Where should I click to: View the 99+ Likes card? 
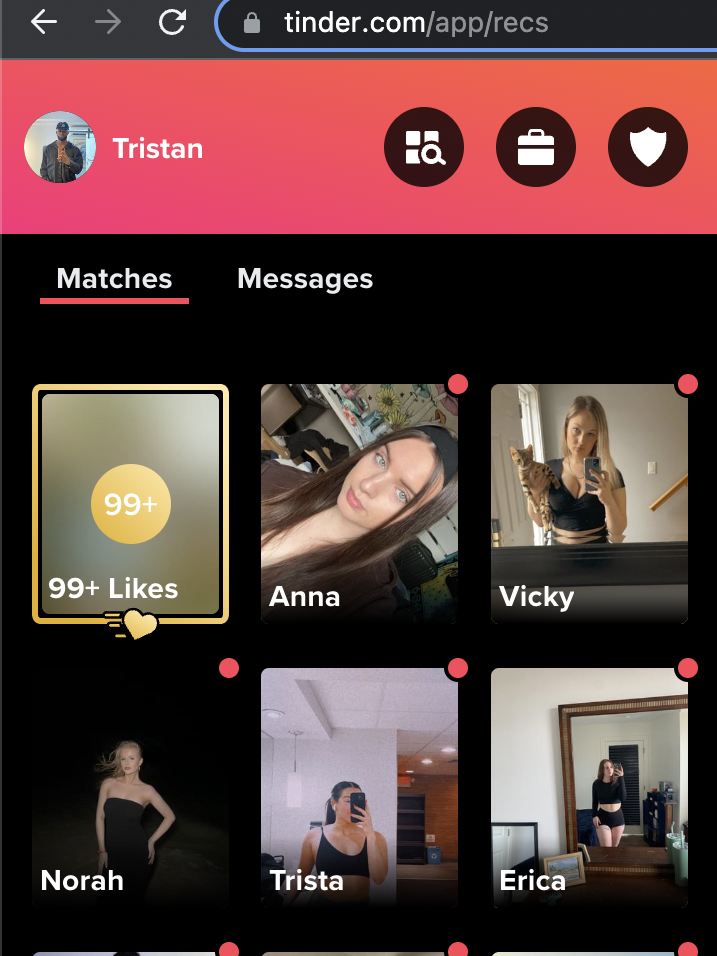point(131,504)
